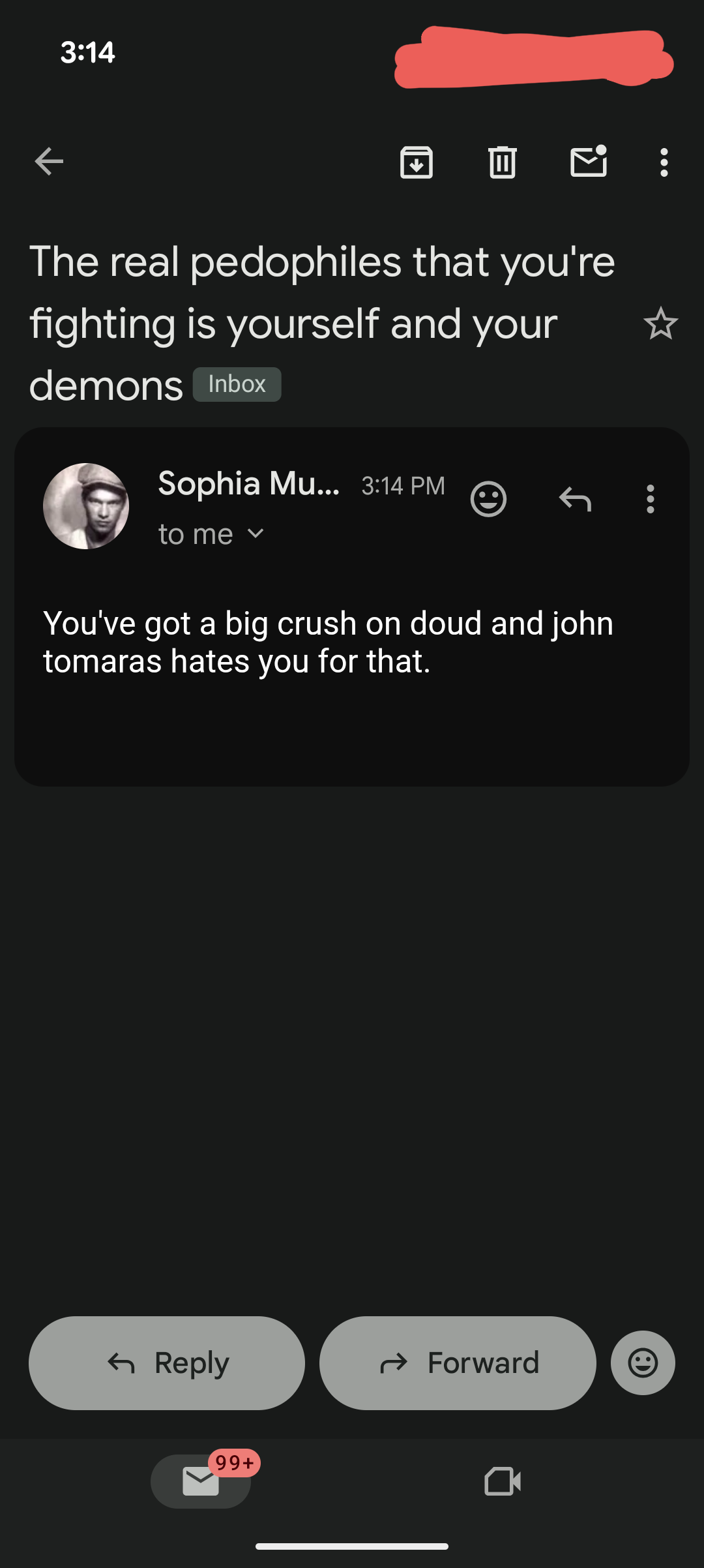Open the message's three-dot options menu
This screenshot has width=704, height=1568.
(x=650, y=500)
